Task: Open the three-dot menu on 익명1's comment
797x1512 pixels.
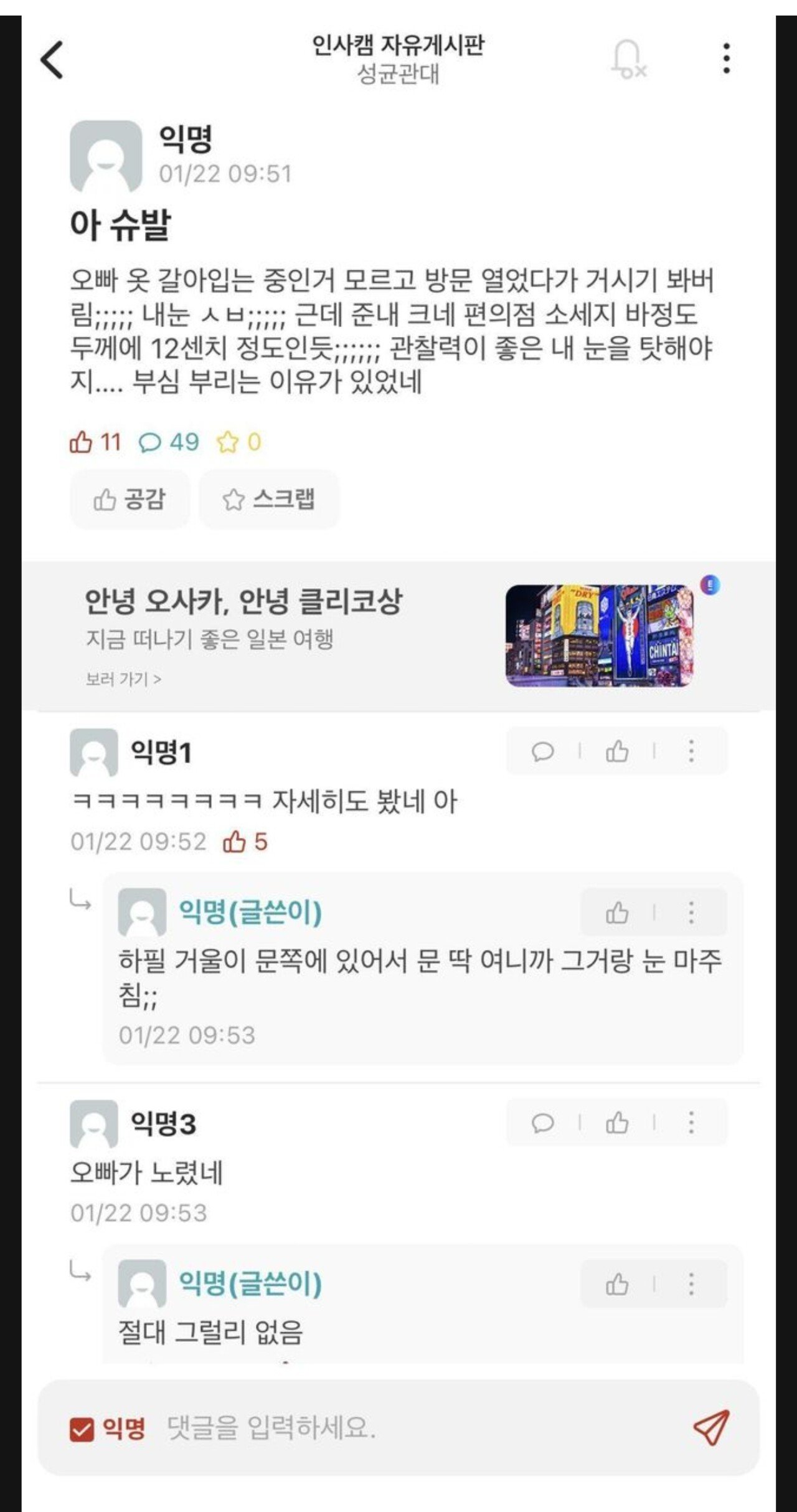Action: [690, 751]
